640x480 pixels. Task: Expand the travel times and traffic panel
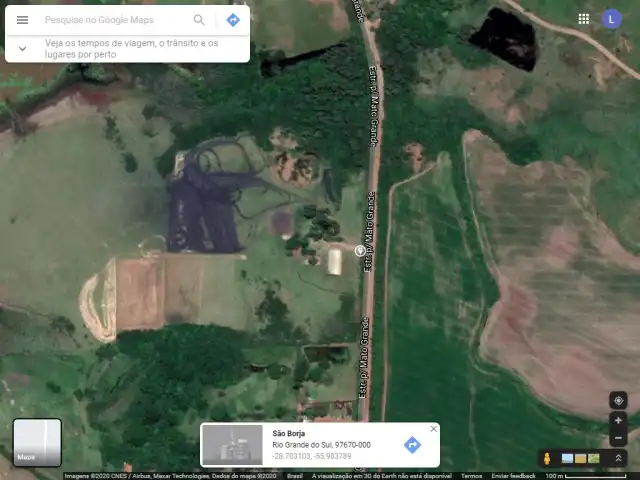point(22,48)
